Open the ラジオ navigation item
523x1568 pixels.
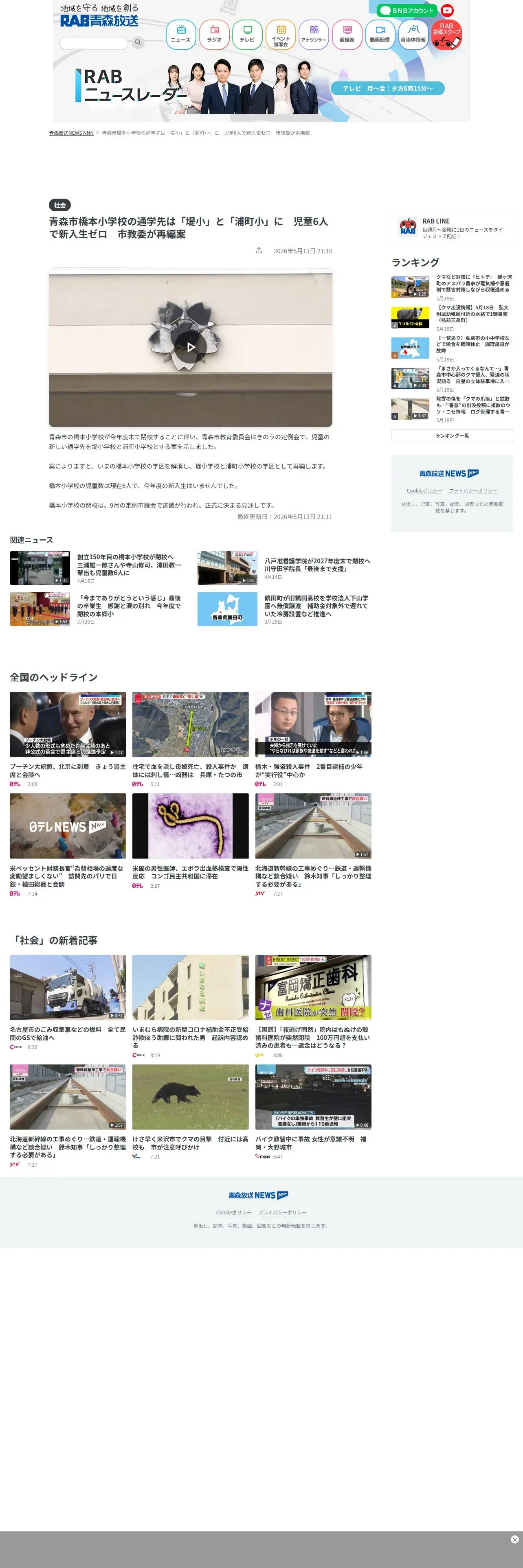214,35
